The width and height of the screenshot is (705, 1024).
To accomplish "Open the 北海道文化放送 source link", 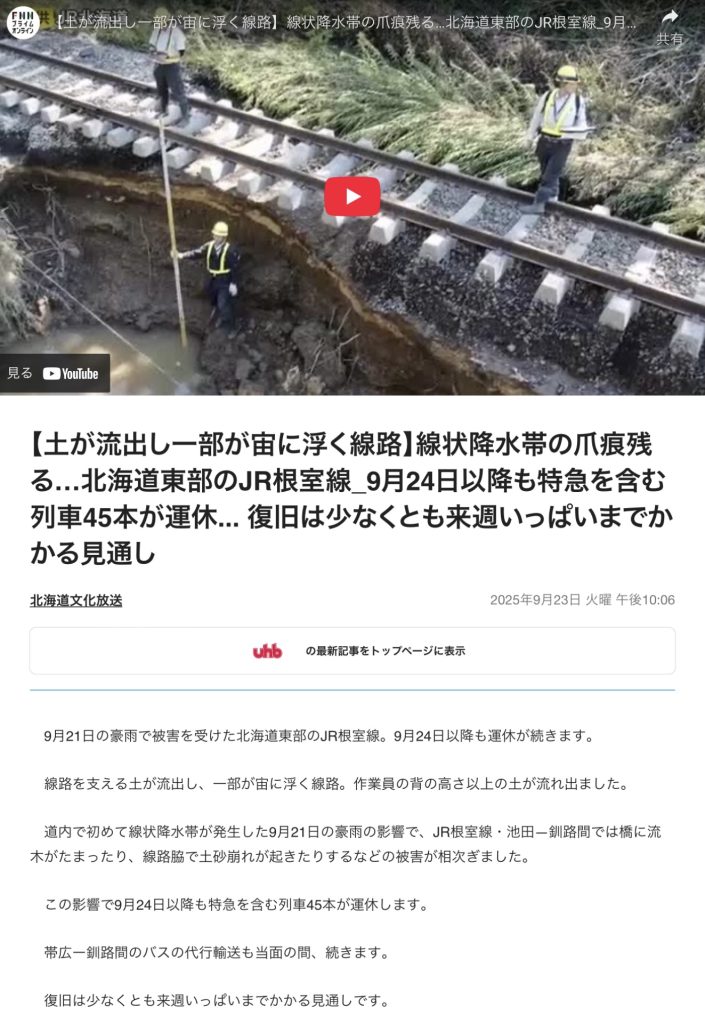I will 76,601.
